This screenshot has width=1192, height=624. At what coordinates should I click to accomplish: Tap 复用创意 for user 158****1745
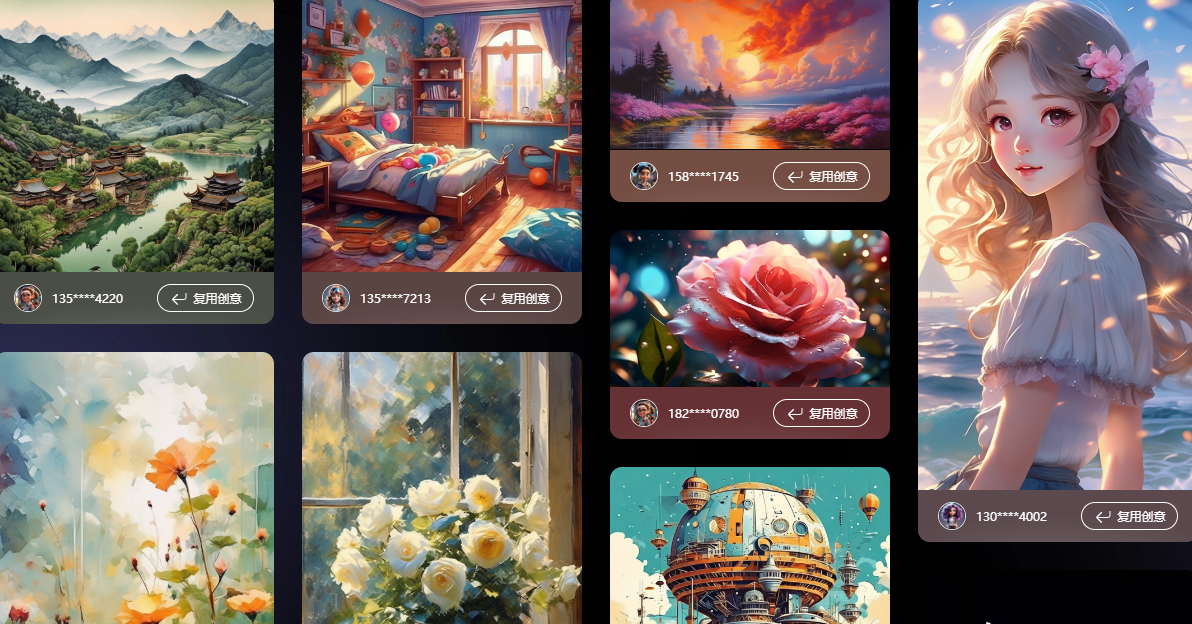pos(821,176)
